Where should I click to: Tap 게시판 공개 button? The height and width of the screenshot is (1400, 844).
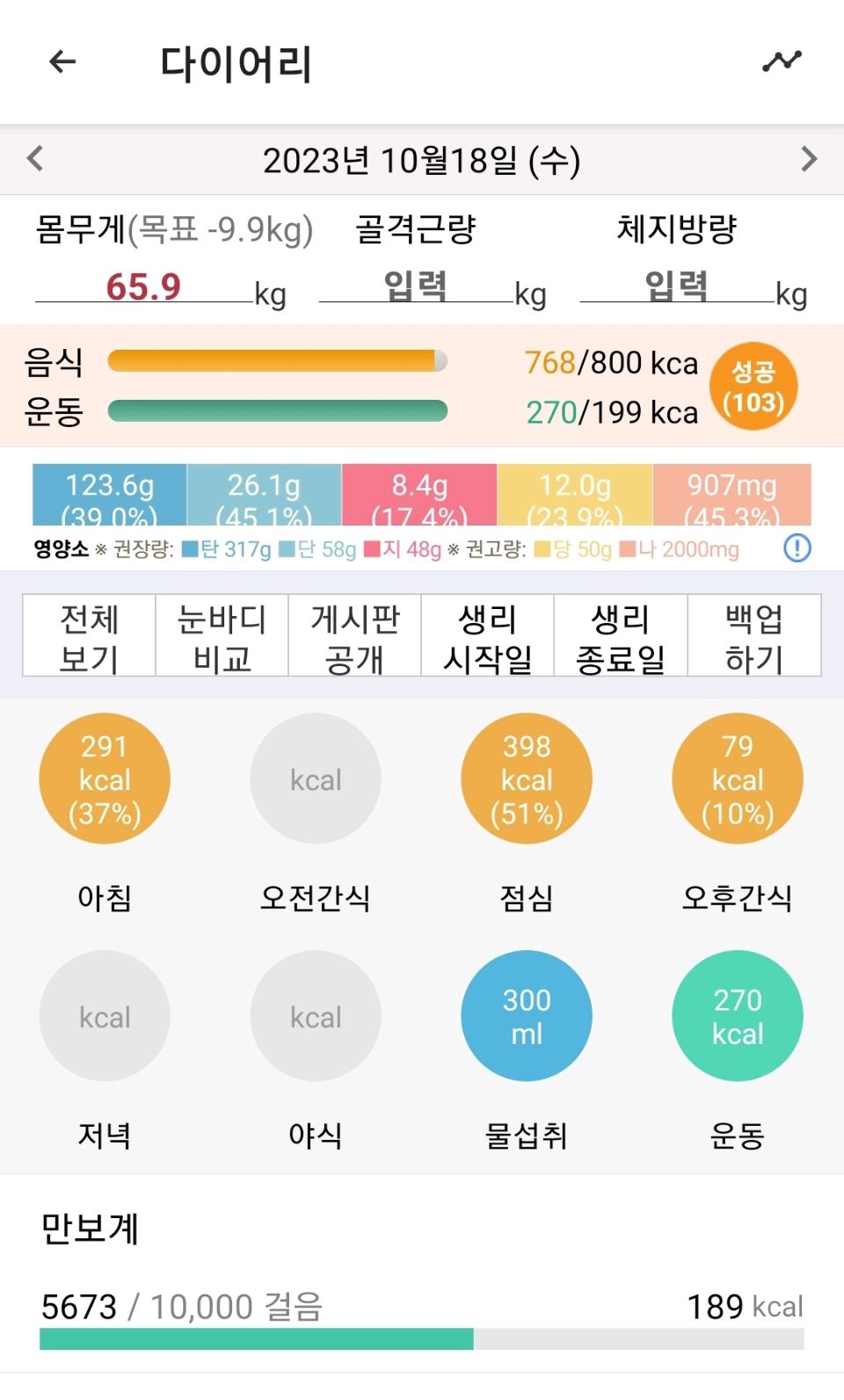(354, 636)
